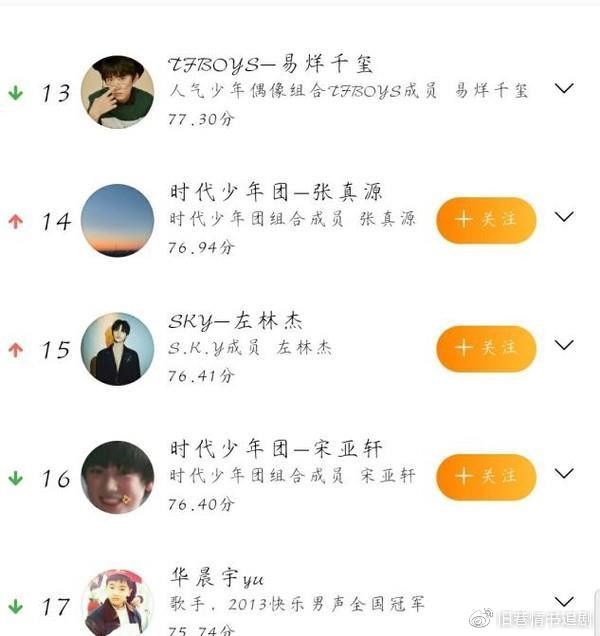Expand the chevron beside 时代少年团—宋亚轩
Screen dimensions: 600x636
564,473
